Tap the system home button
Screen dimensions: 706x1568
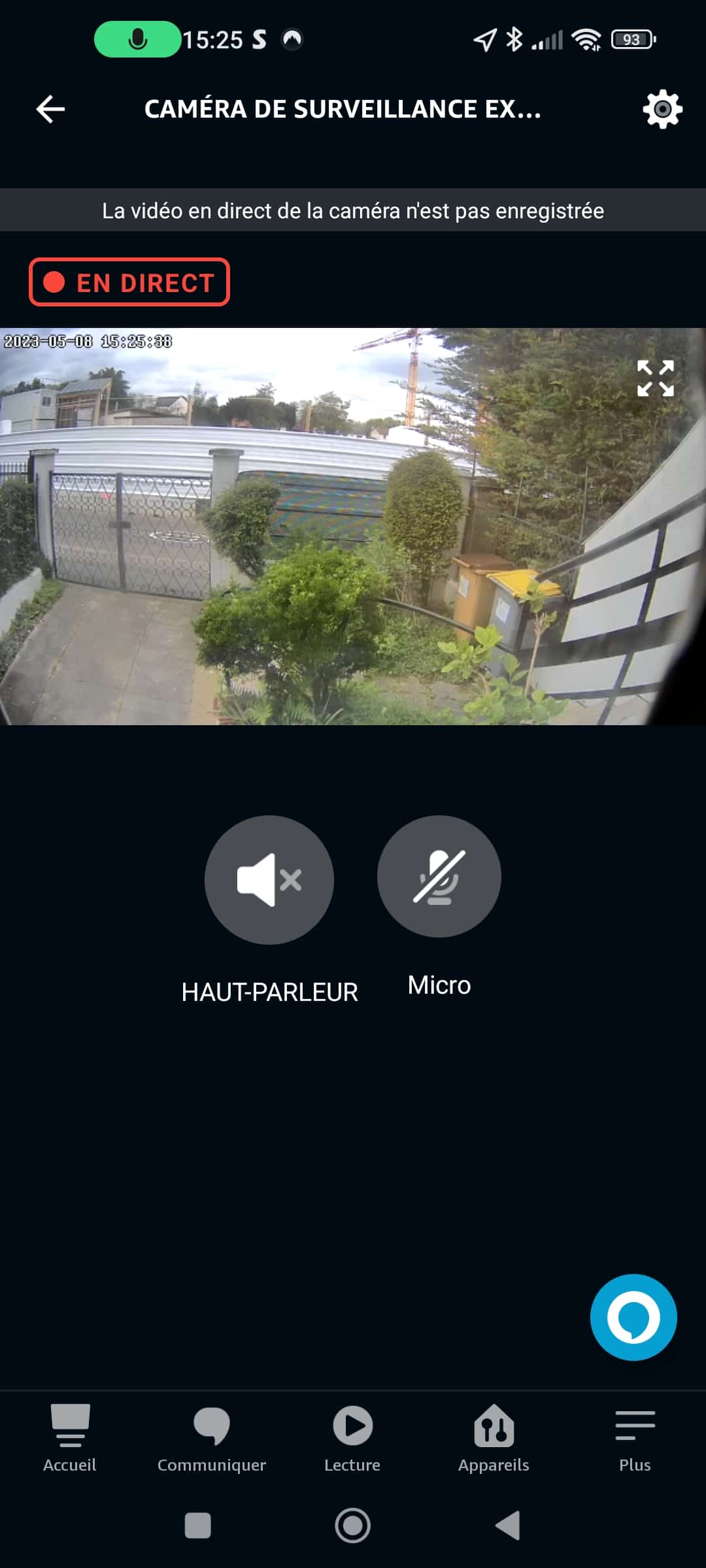[353, 1526]
